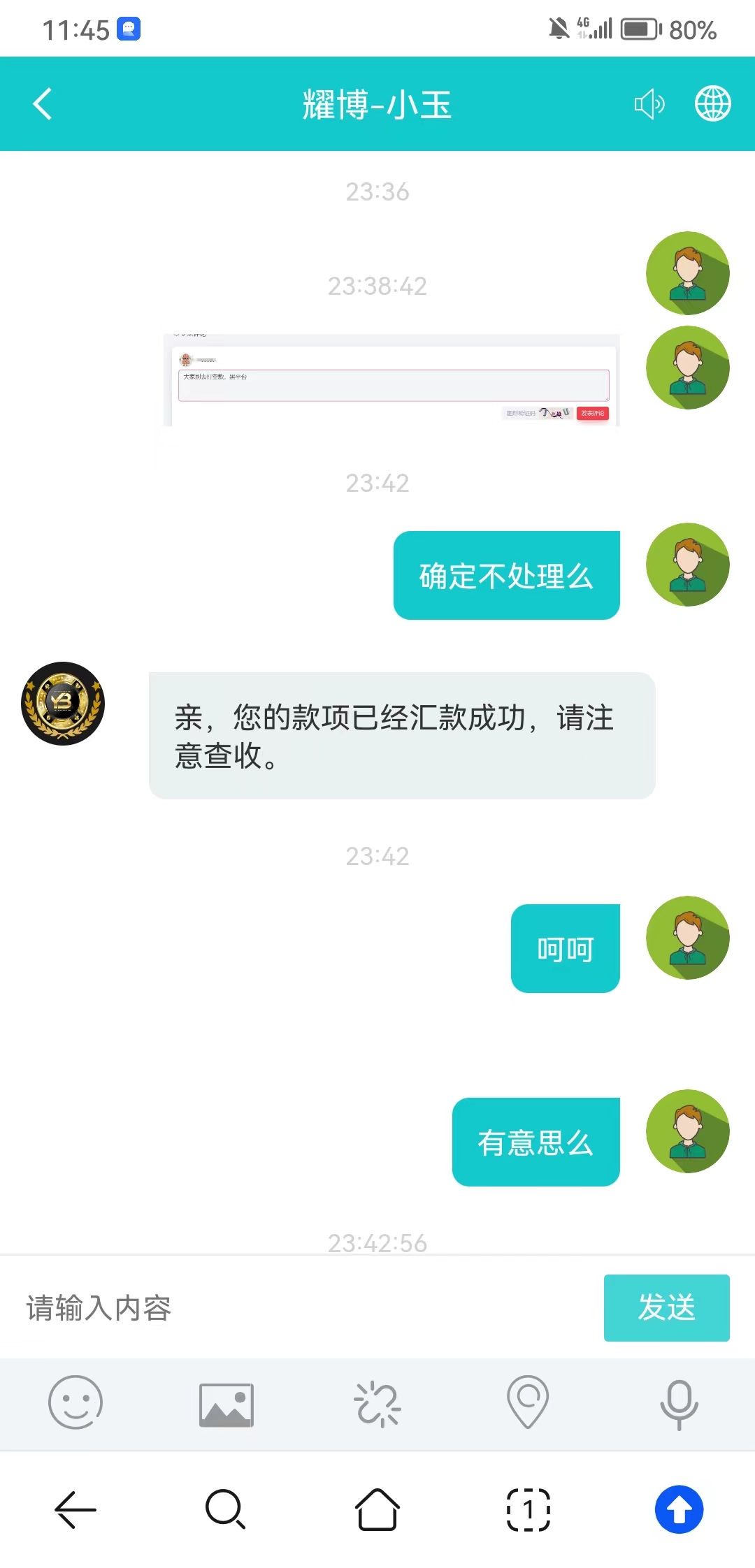Tap the microphone voice input icon
755x1568 pixels.
(679, 1403)
